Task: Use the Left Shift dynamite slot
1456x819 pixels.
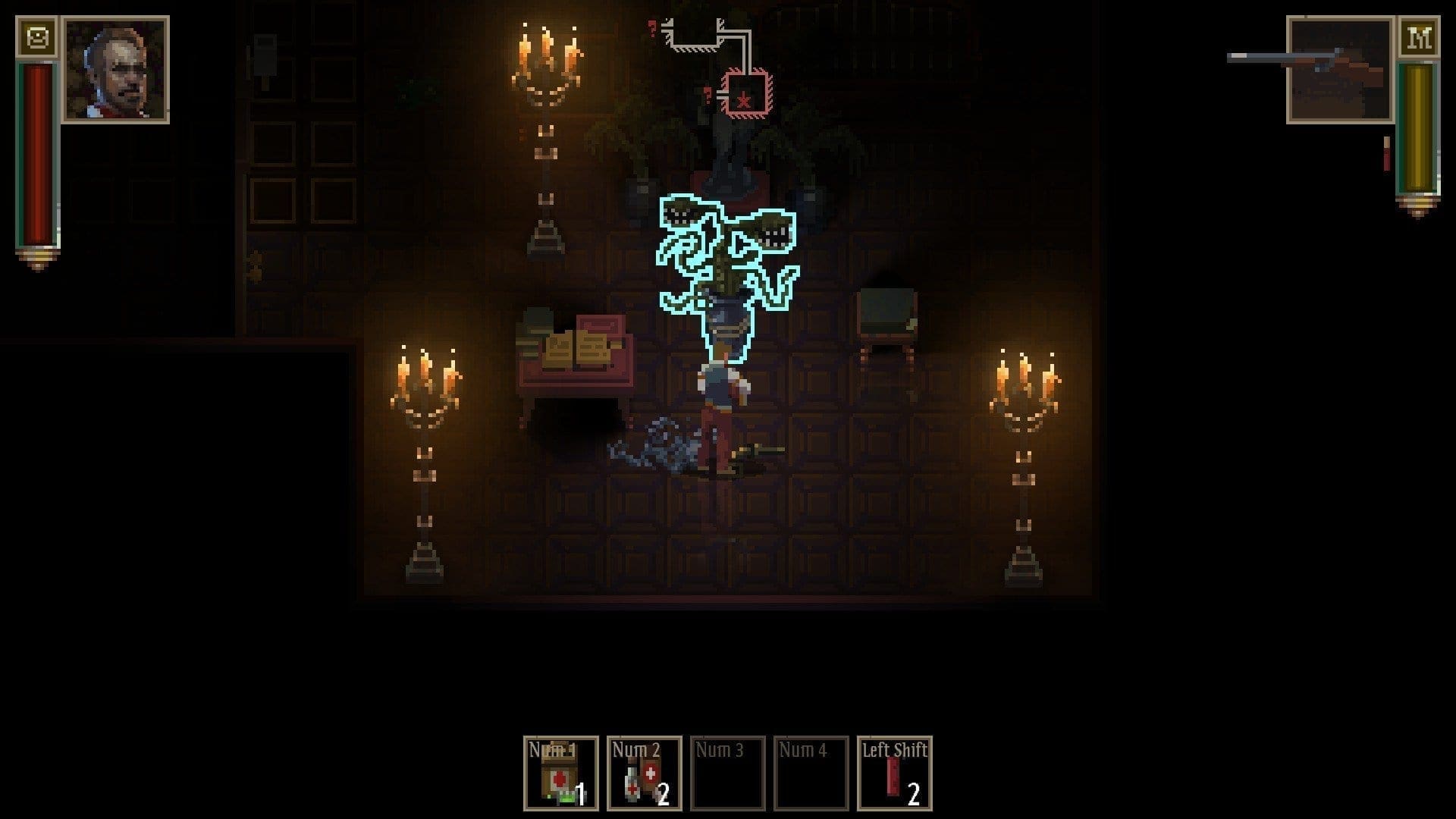Action: 895,773
